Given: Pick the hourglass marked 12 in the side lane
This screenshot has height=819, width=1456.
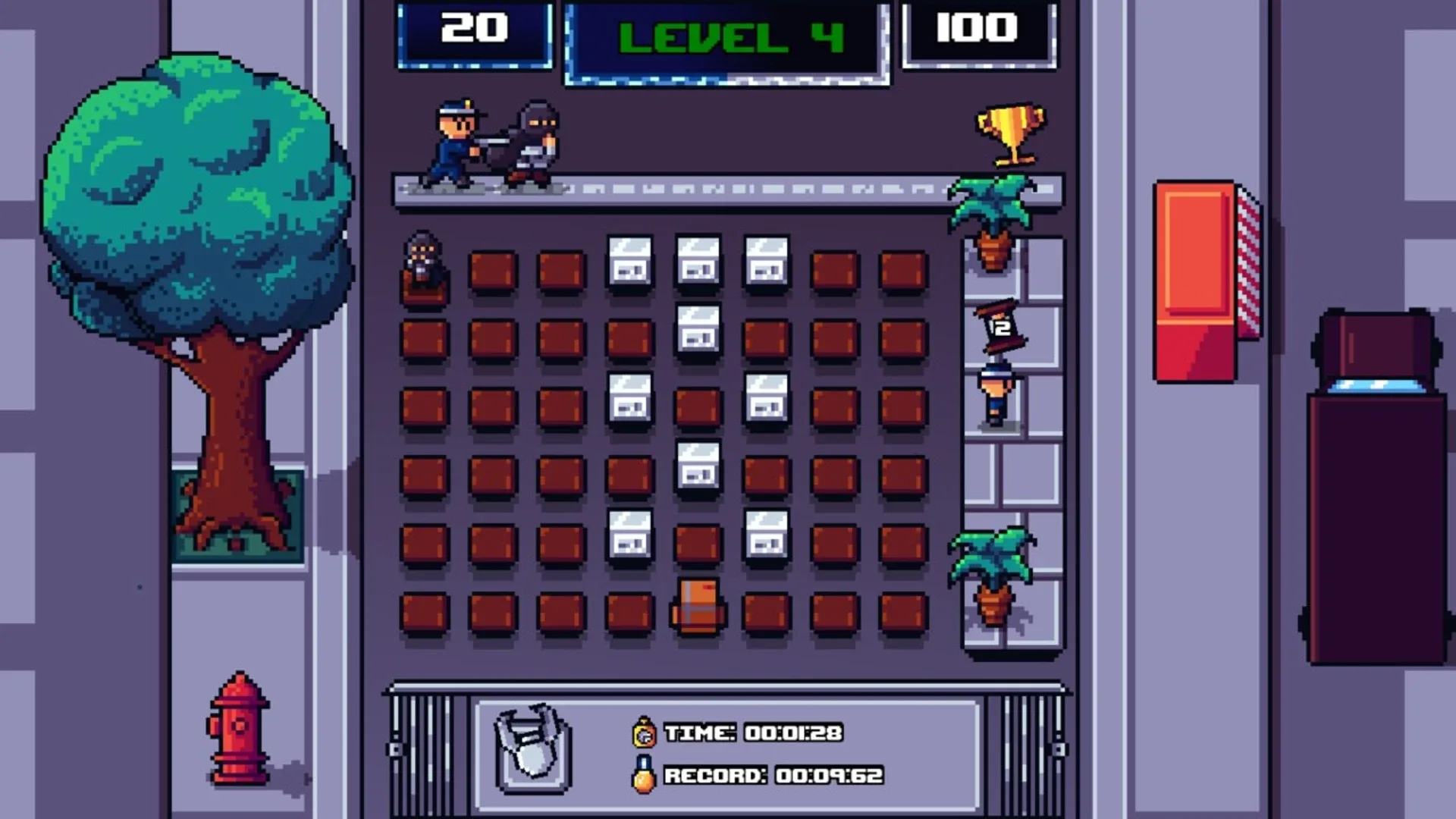Looking at the screenshot, I should click(1000, 328).
